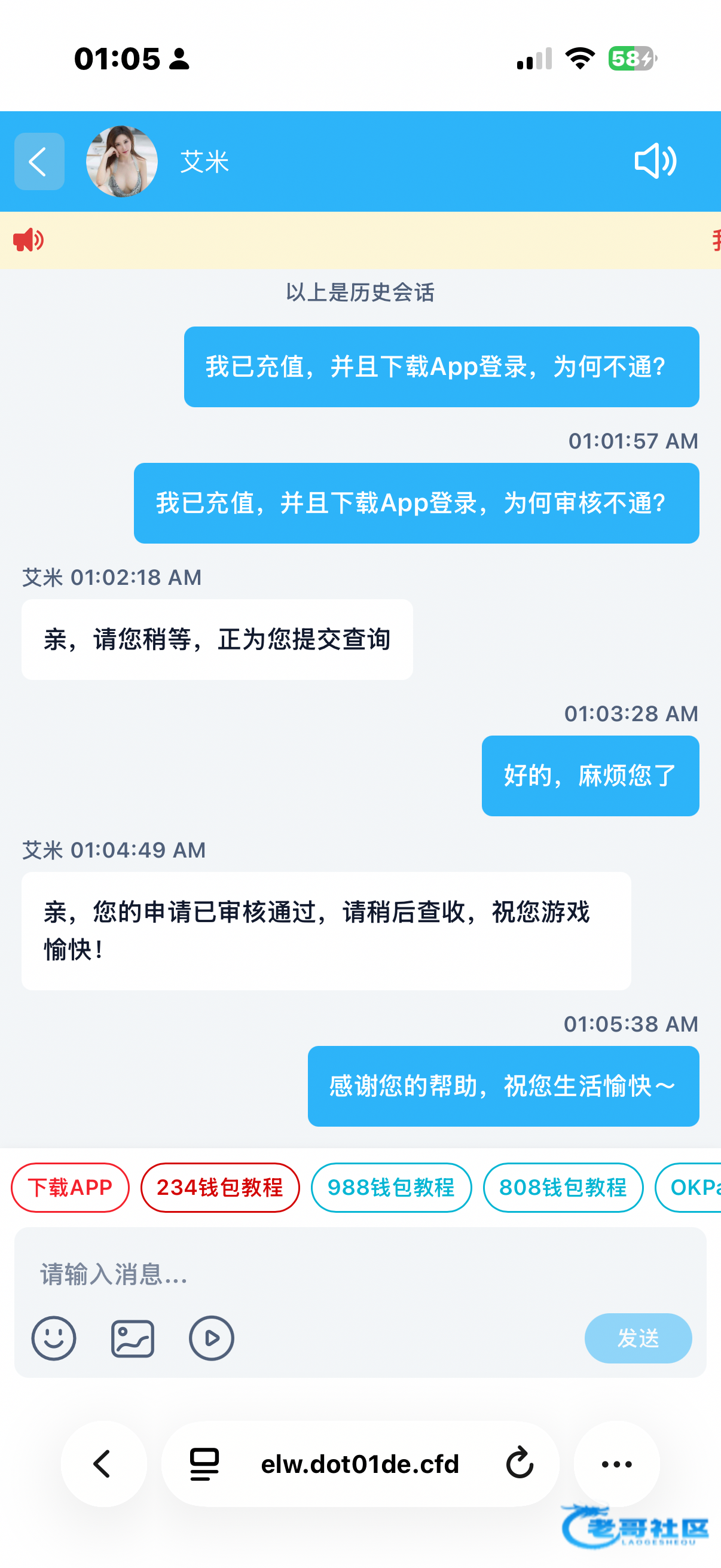721x1568 pixels.
Task: Select the 988钱包教程 chip
Action: pos(390,1187)
